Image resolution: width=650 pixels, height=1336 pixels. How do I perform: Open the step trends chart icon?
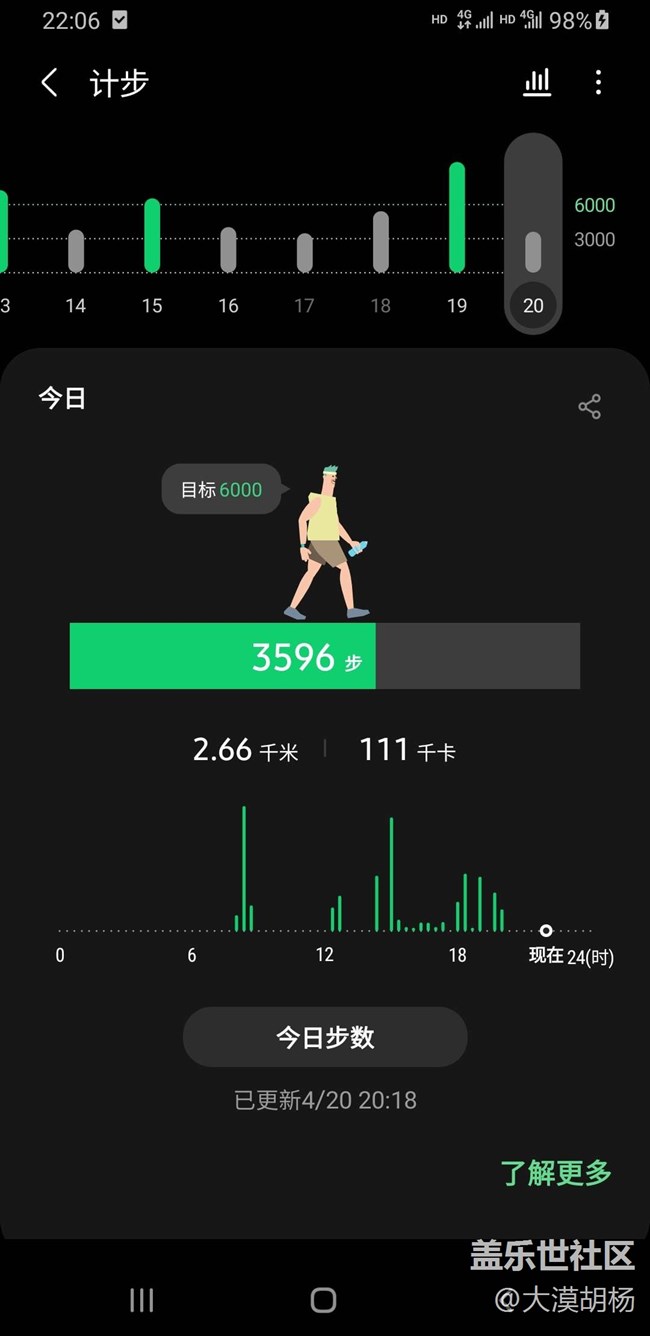(537, 83)
